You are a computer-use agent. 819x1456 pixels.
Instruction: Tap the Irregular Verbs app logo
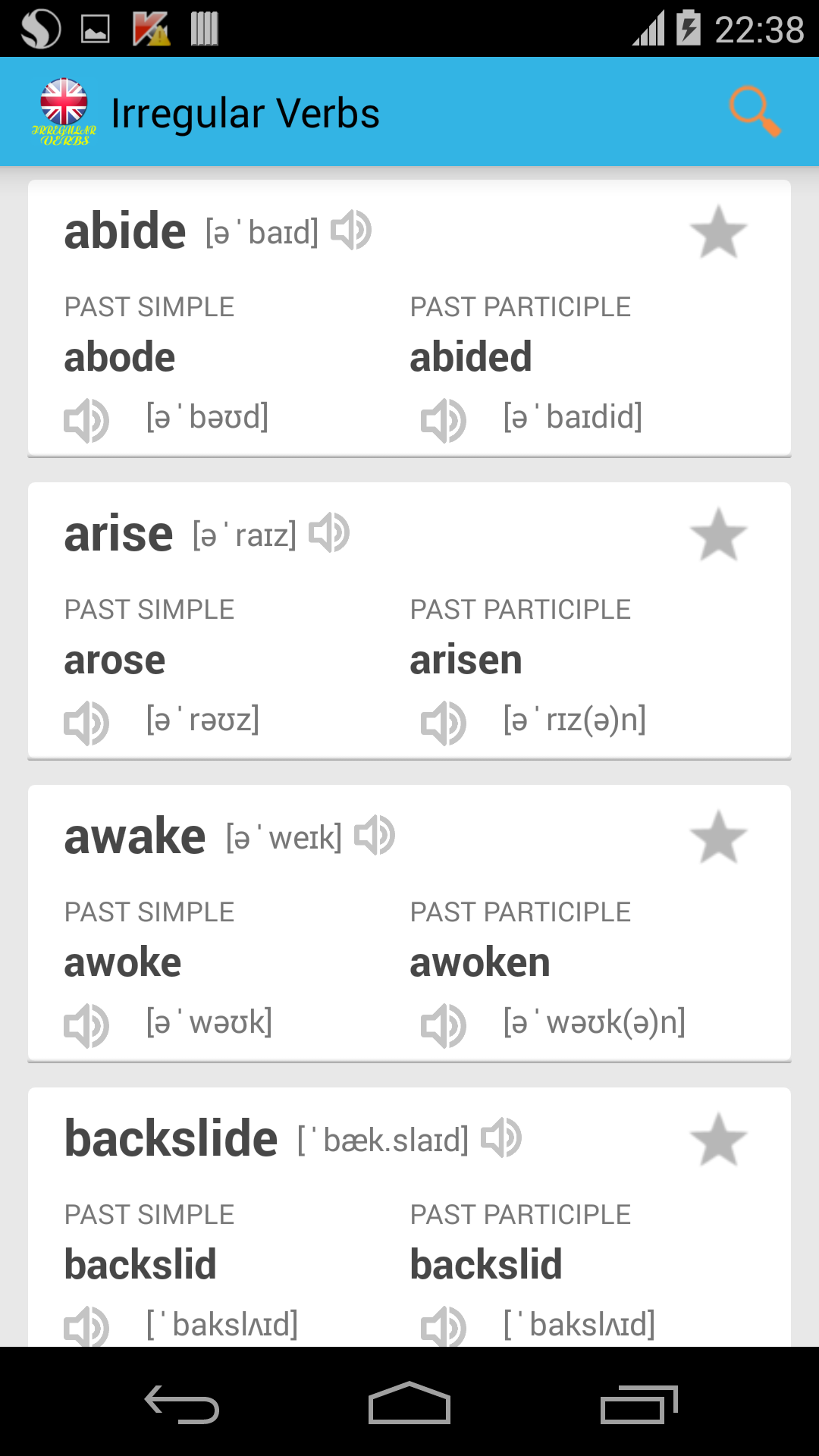[65, 111]
